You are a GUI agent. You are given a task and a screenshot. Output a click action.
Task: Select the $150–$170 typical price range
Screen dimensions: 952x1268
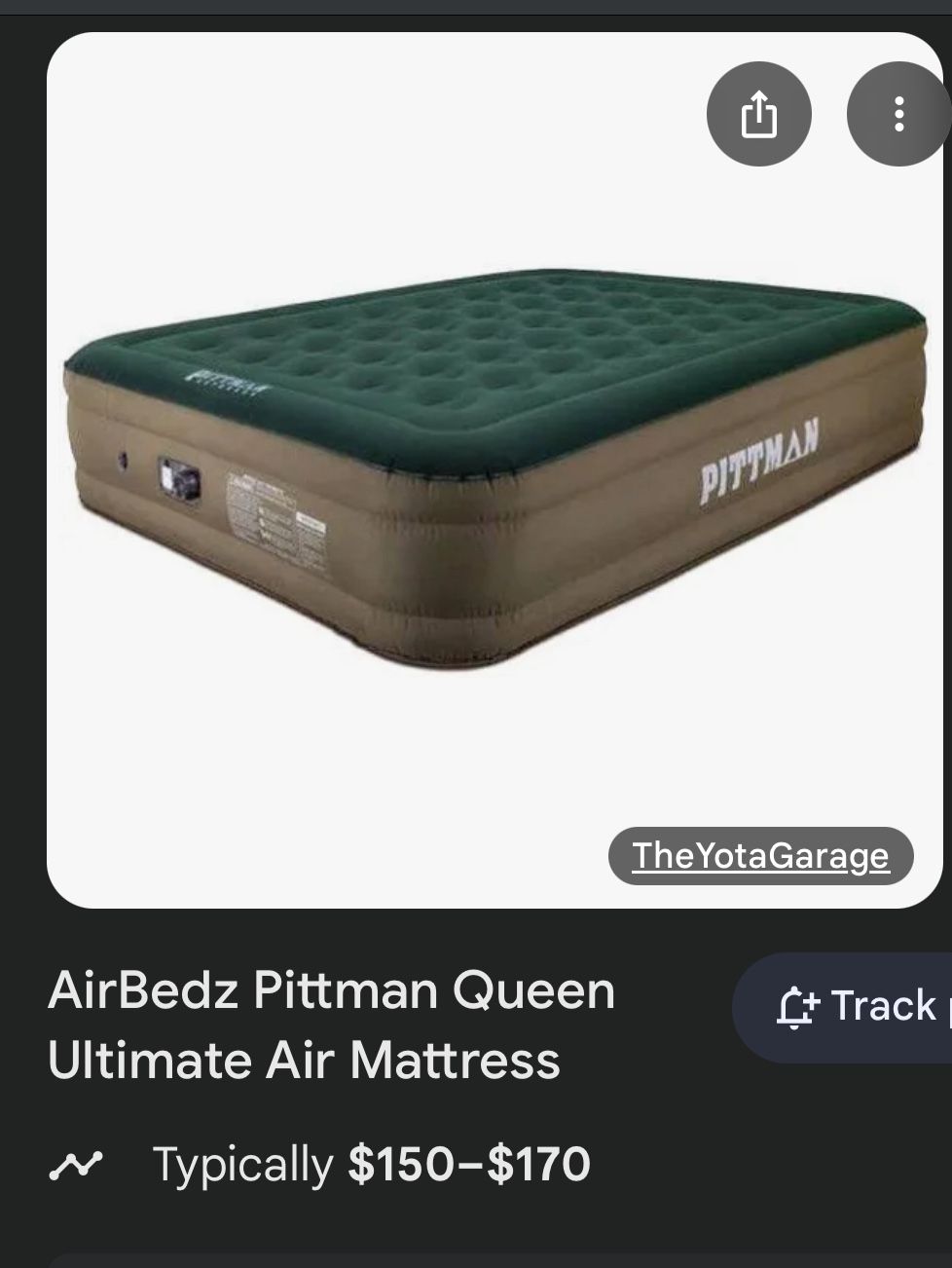click(467, 1160)
